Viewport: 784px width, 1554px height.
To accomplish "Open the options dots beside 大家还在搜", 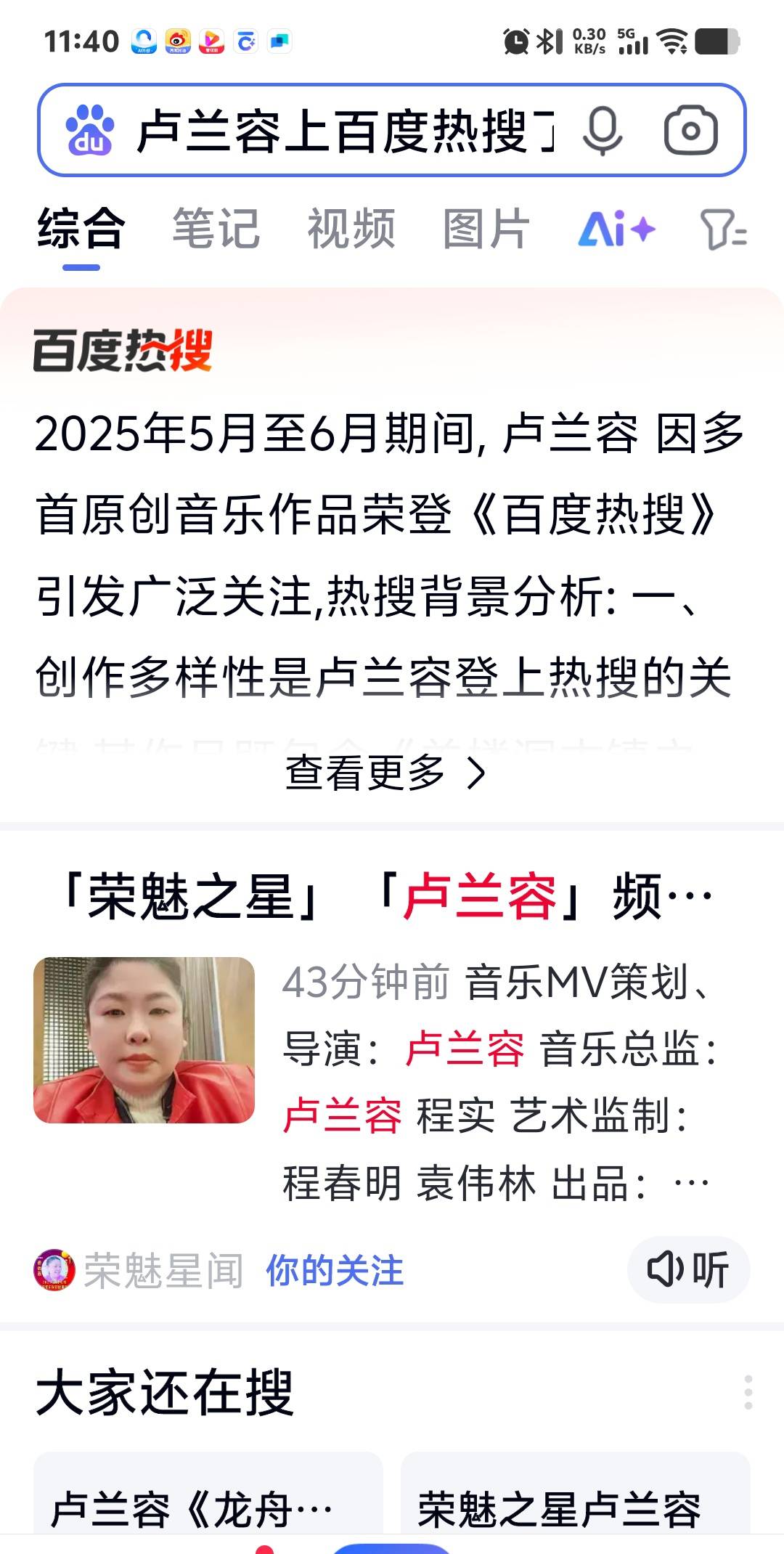I will click(x=748, y=1392).
